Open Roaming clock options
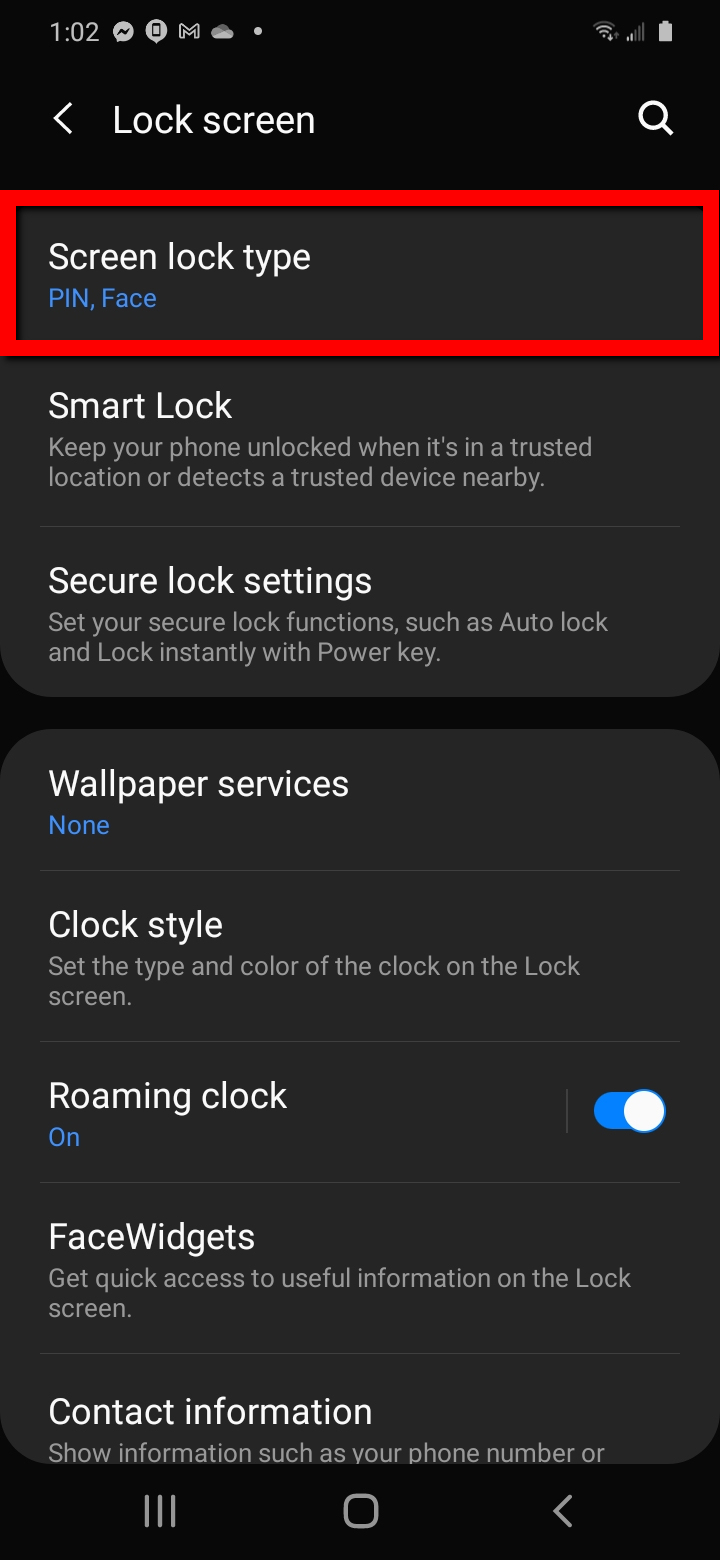The height and width of the screenshot is (1560, 720). click(x=285, y=1112)
